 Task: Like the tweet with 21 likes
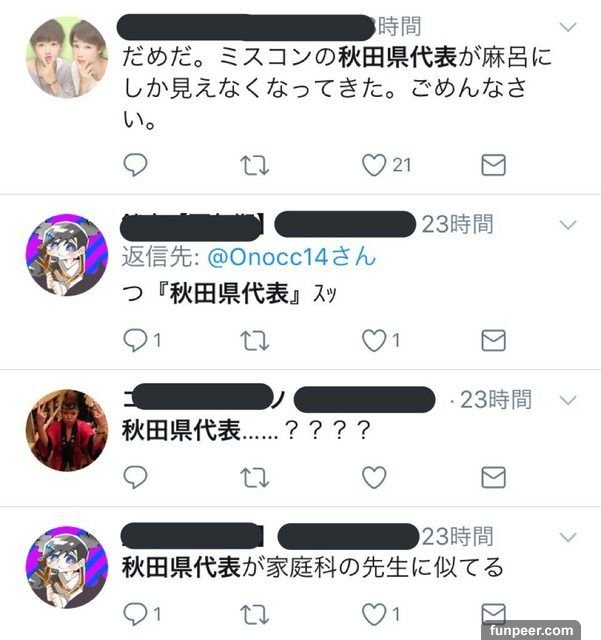tap(375, 165)
